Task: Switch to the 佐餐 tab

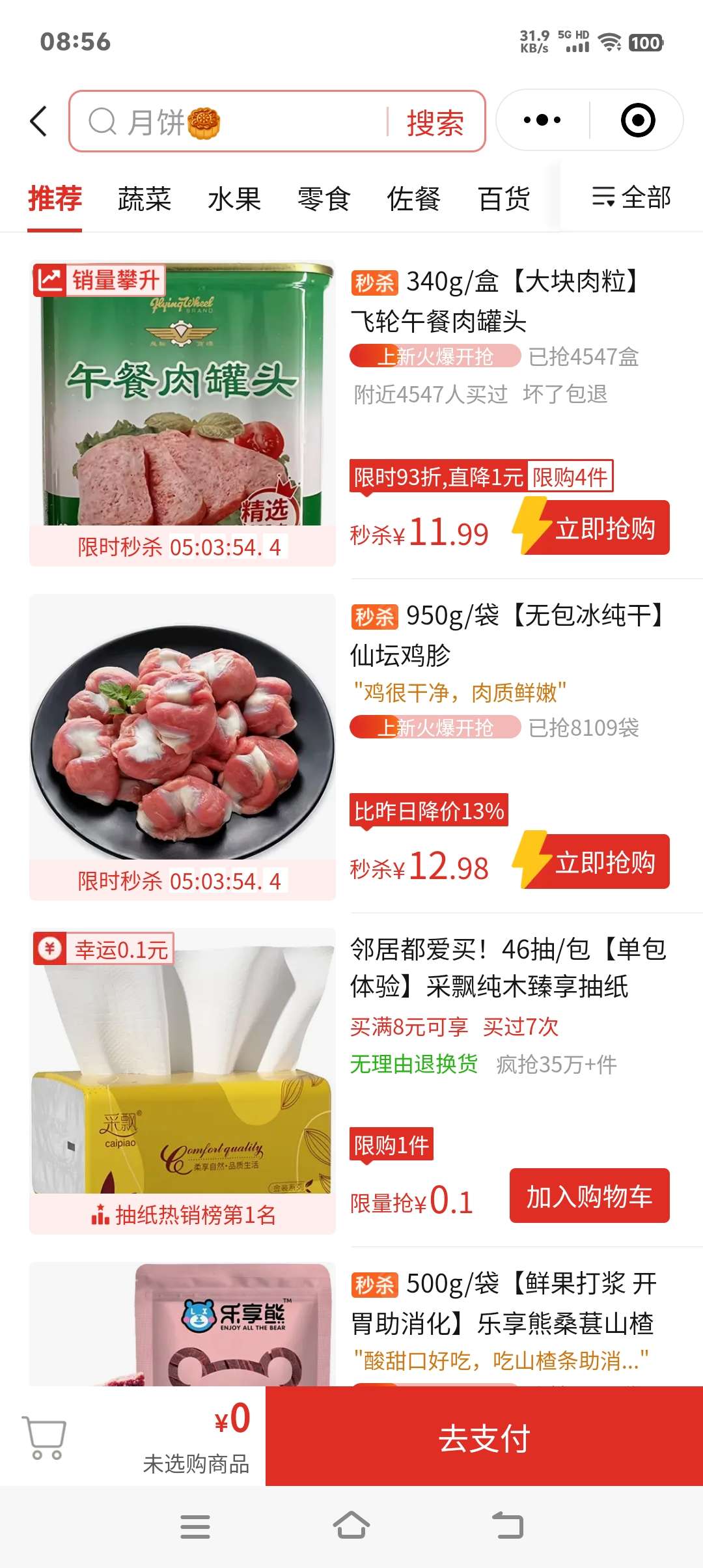Action: pos(413,199)
